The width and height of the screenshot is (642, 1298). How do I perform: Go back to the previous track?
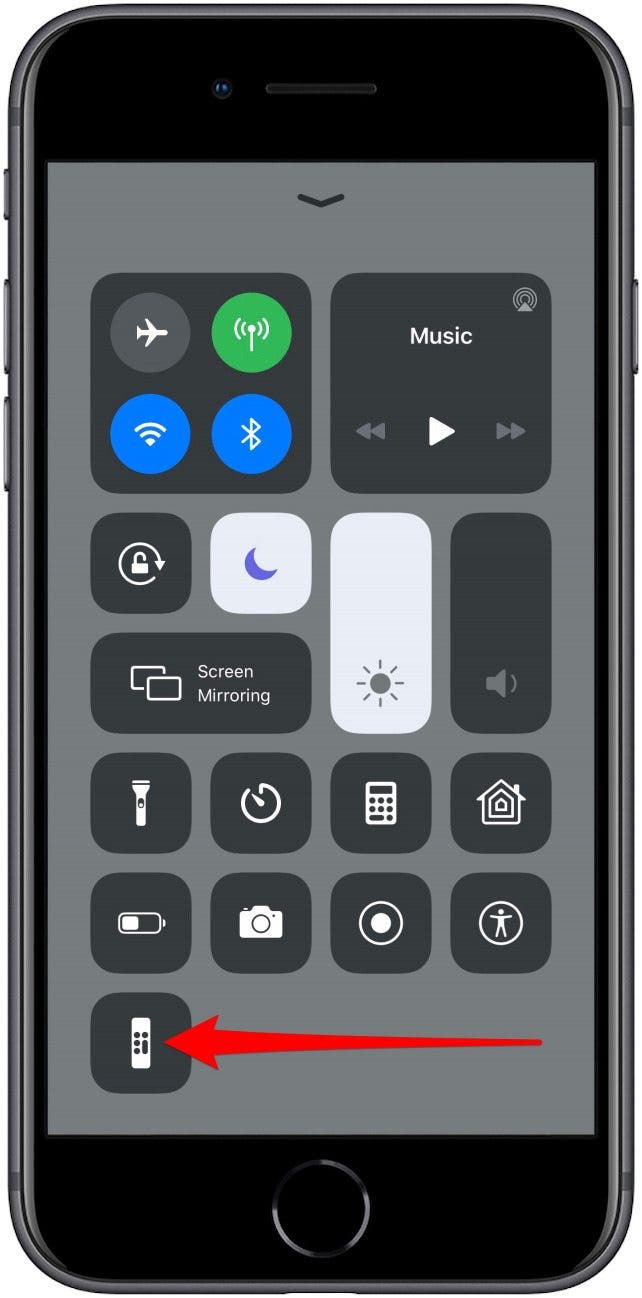(x=371, y=431)
